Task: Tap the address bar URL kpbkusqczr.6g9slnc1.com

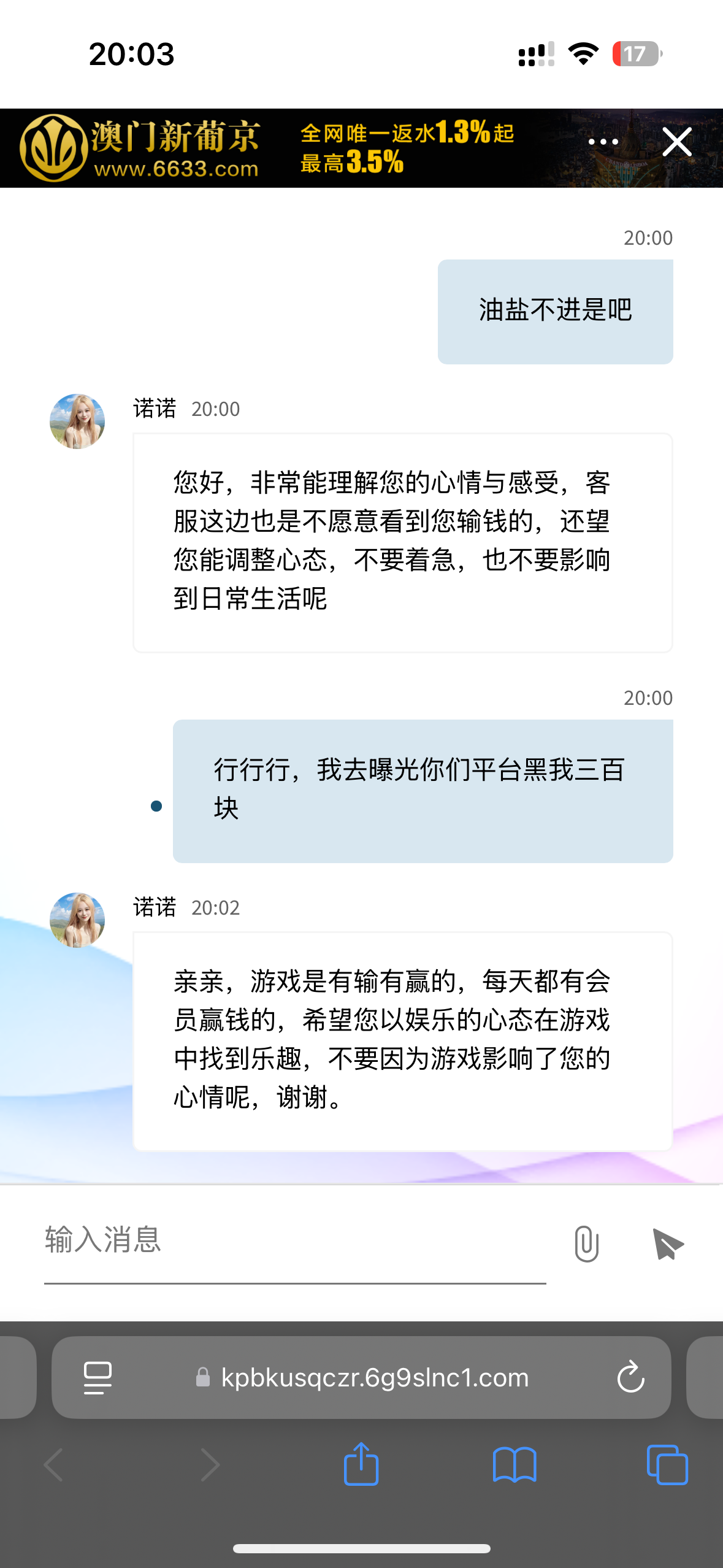Action: pos(374,1378)
